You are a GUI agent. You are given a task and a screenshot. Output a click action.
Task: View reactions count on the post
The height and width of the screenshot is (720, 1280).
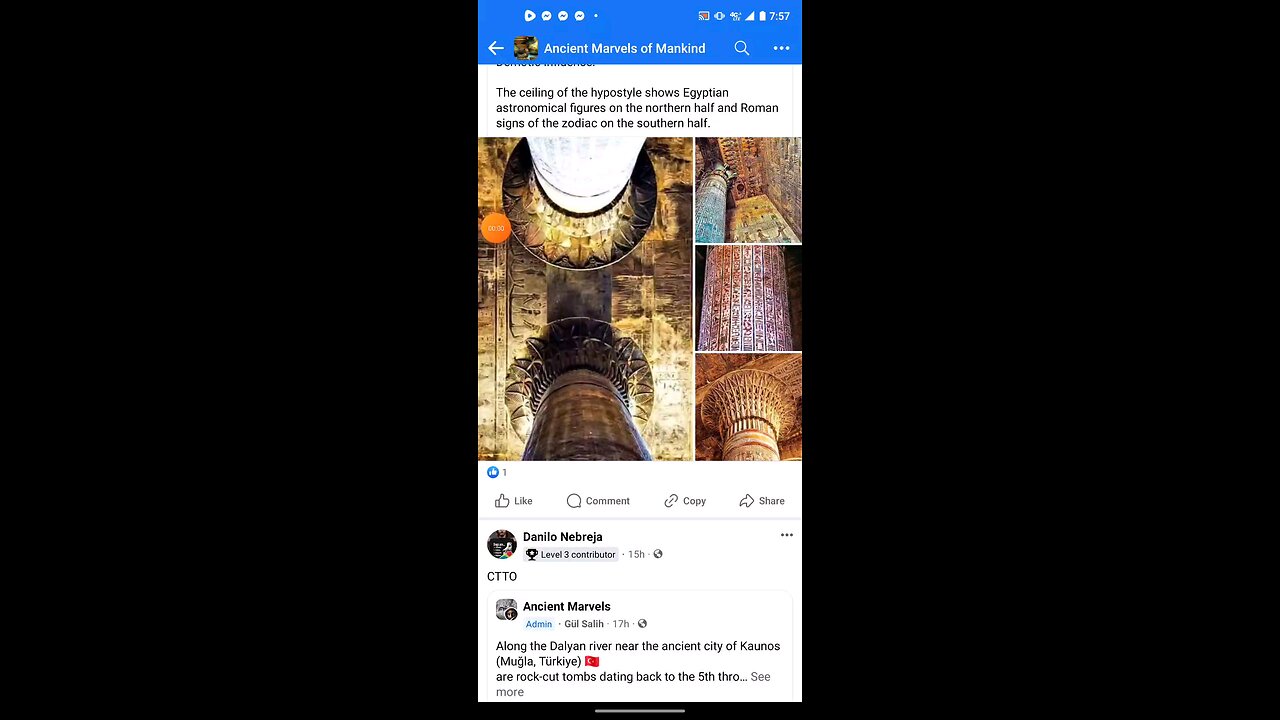(x=497, y=472)
